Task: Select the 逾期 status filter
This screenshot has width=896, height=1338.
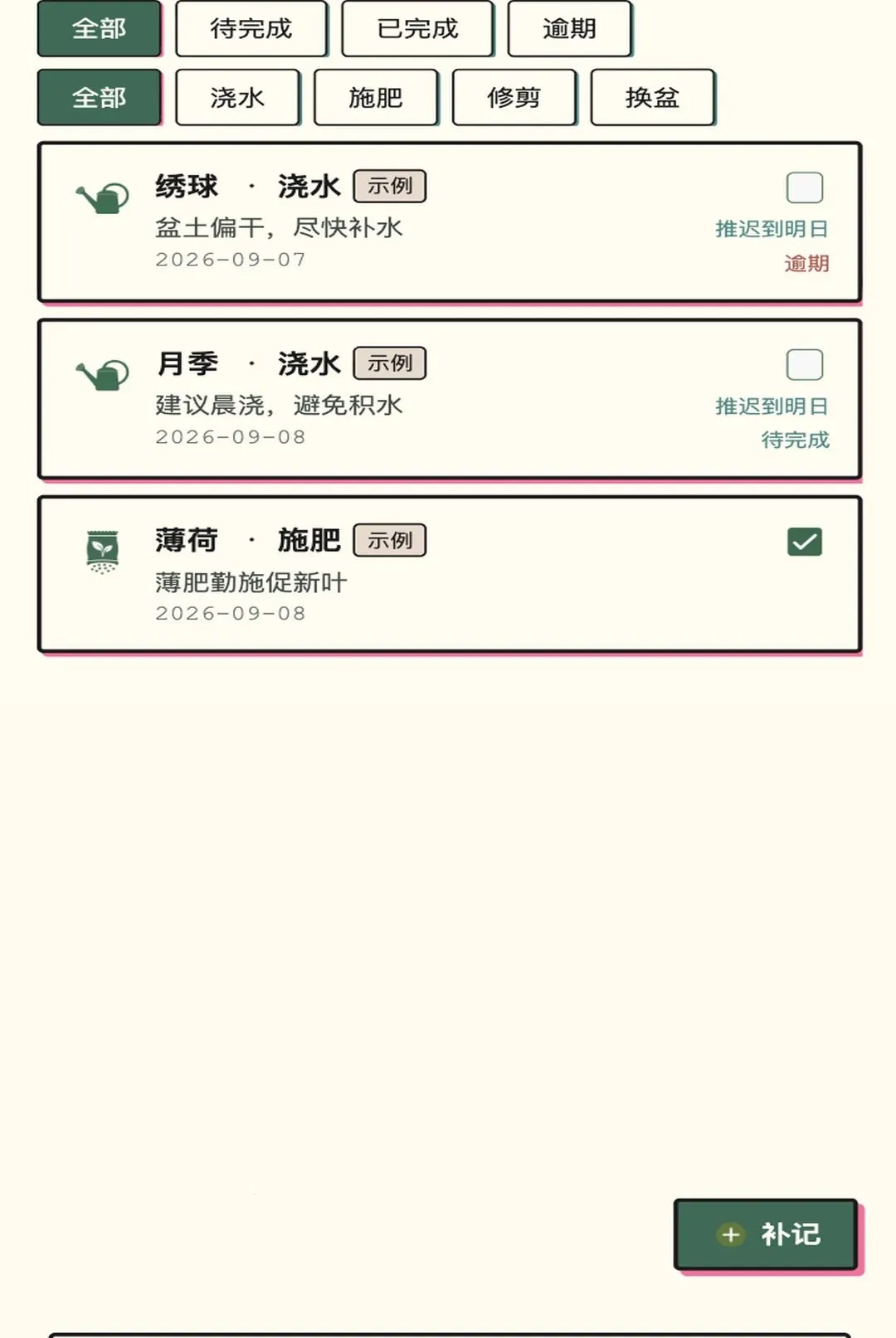Action: (x=569, y=29)
